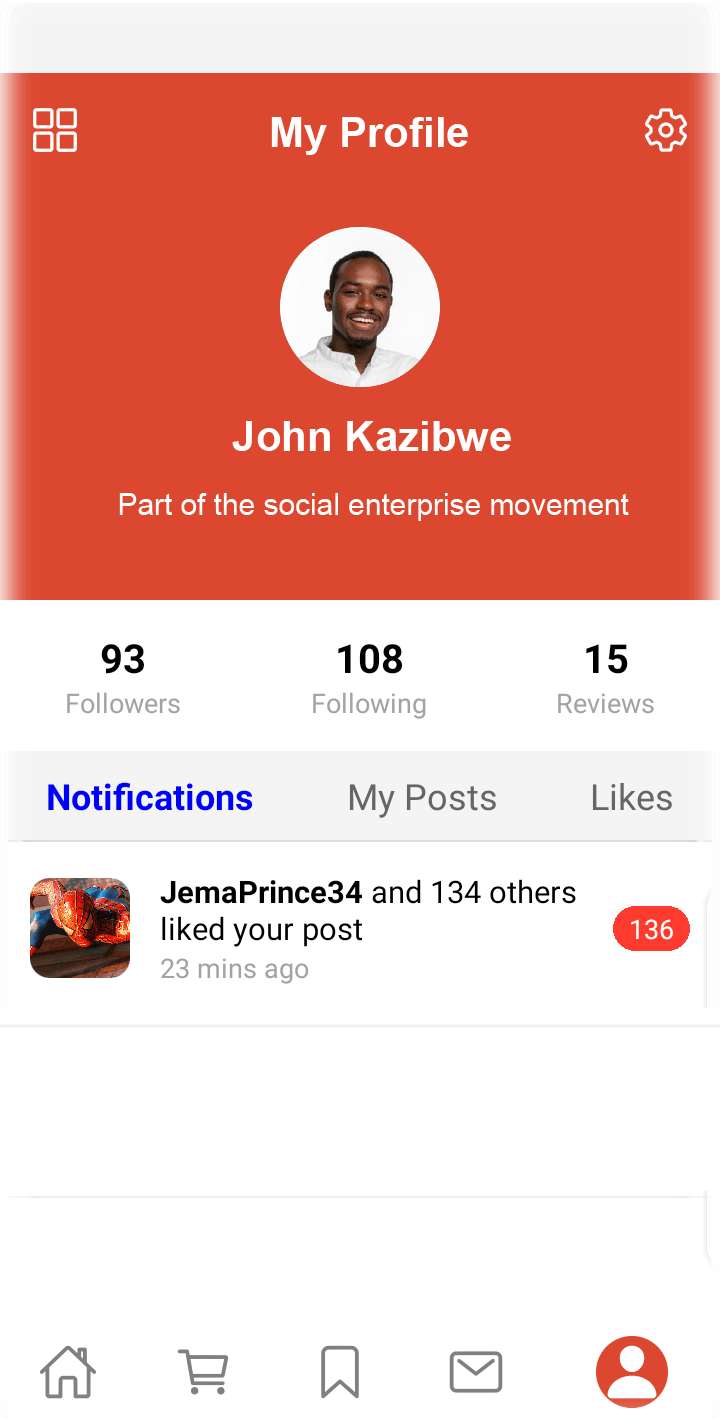Open the messages envelope tab

tap(476, 1372)
